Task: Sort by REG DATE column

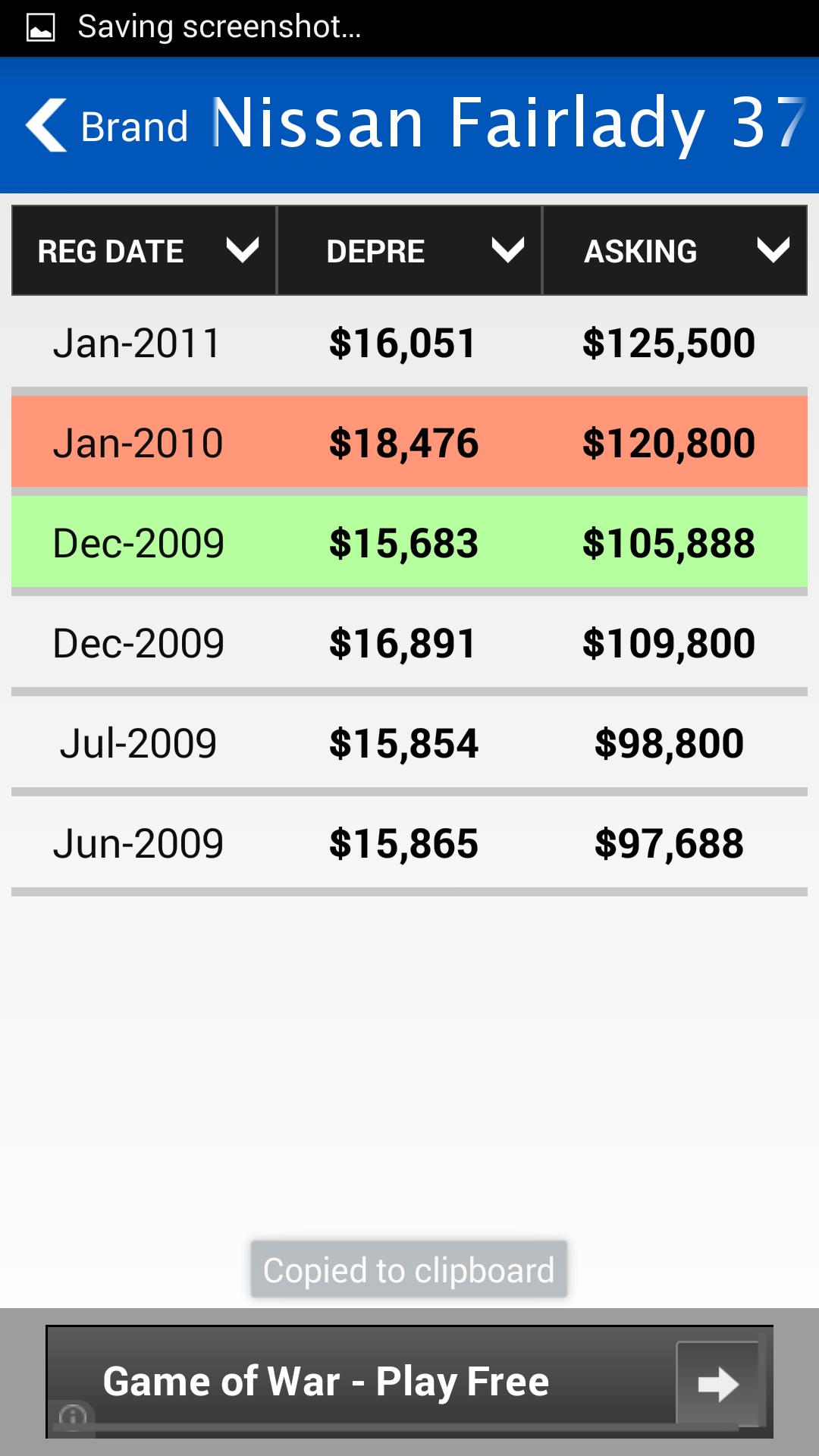Action: click(x=144, y=251)
